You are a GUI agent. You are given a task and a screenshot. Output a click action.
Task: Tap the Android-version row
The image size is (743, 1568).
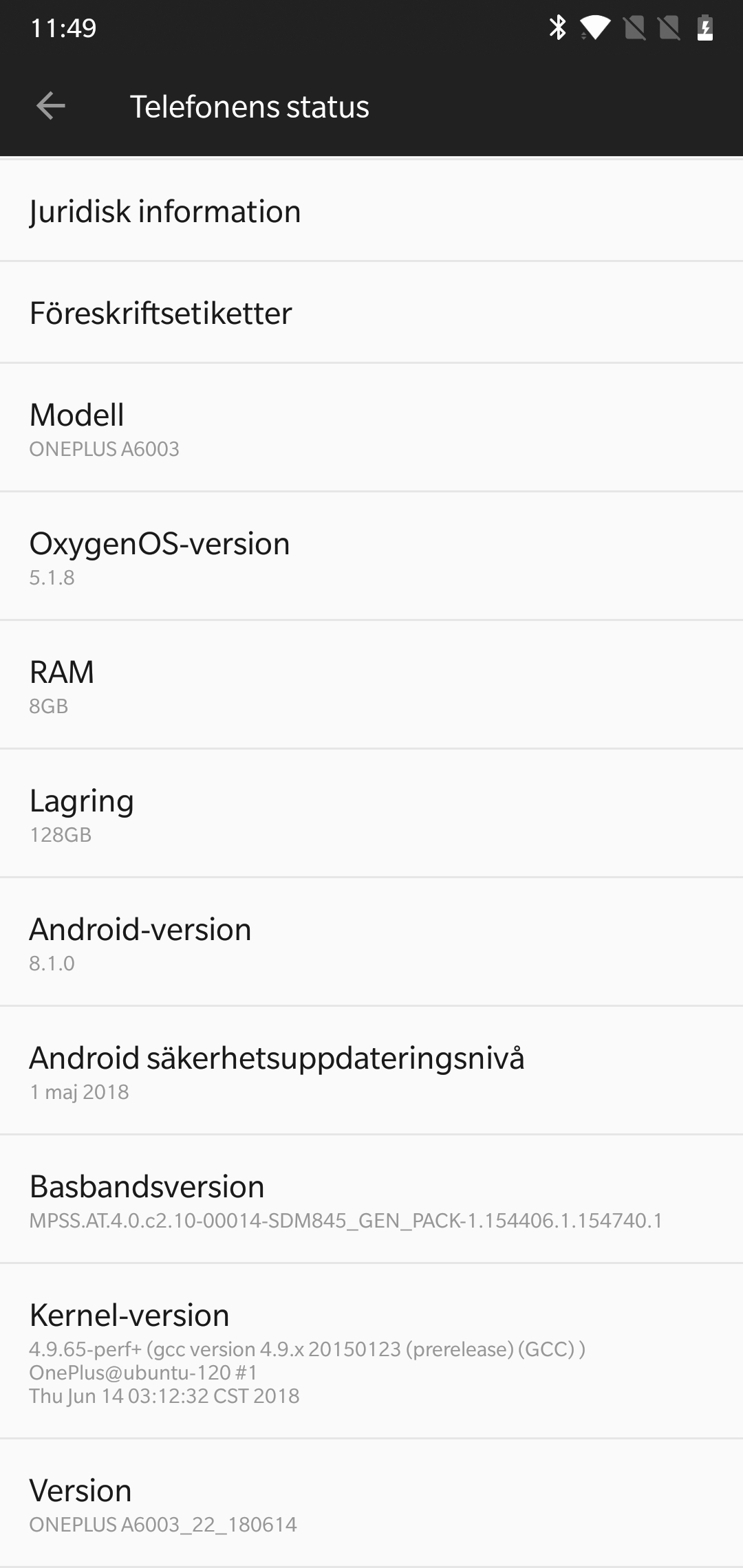[x=371, y=942]
